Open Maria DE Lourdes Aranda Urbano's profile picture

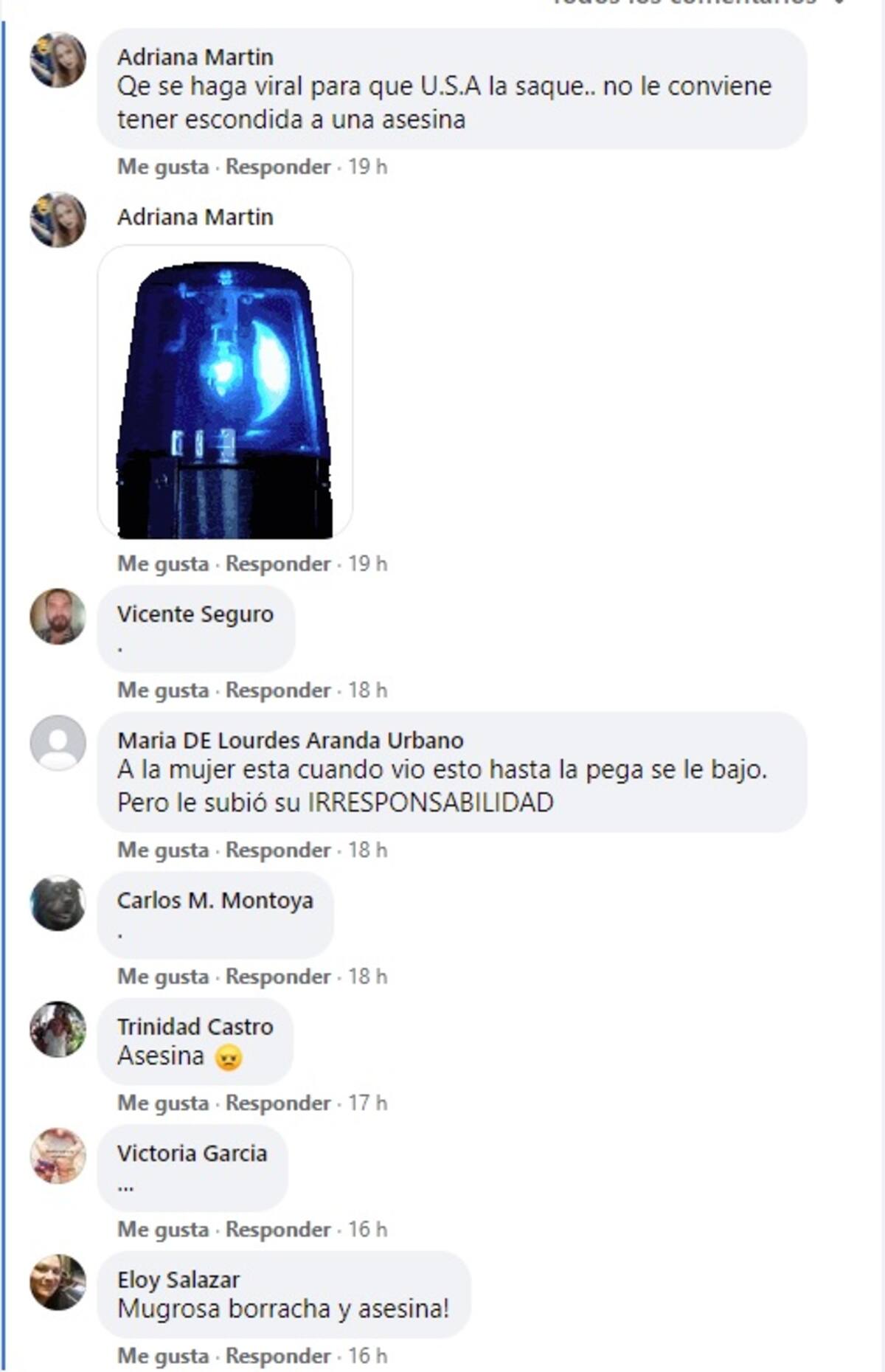click(58, 743)
